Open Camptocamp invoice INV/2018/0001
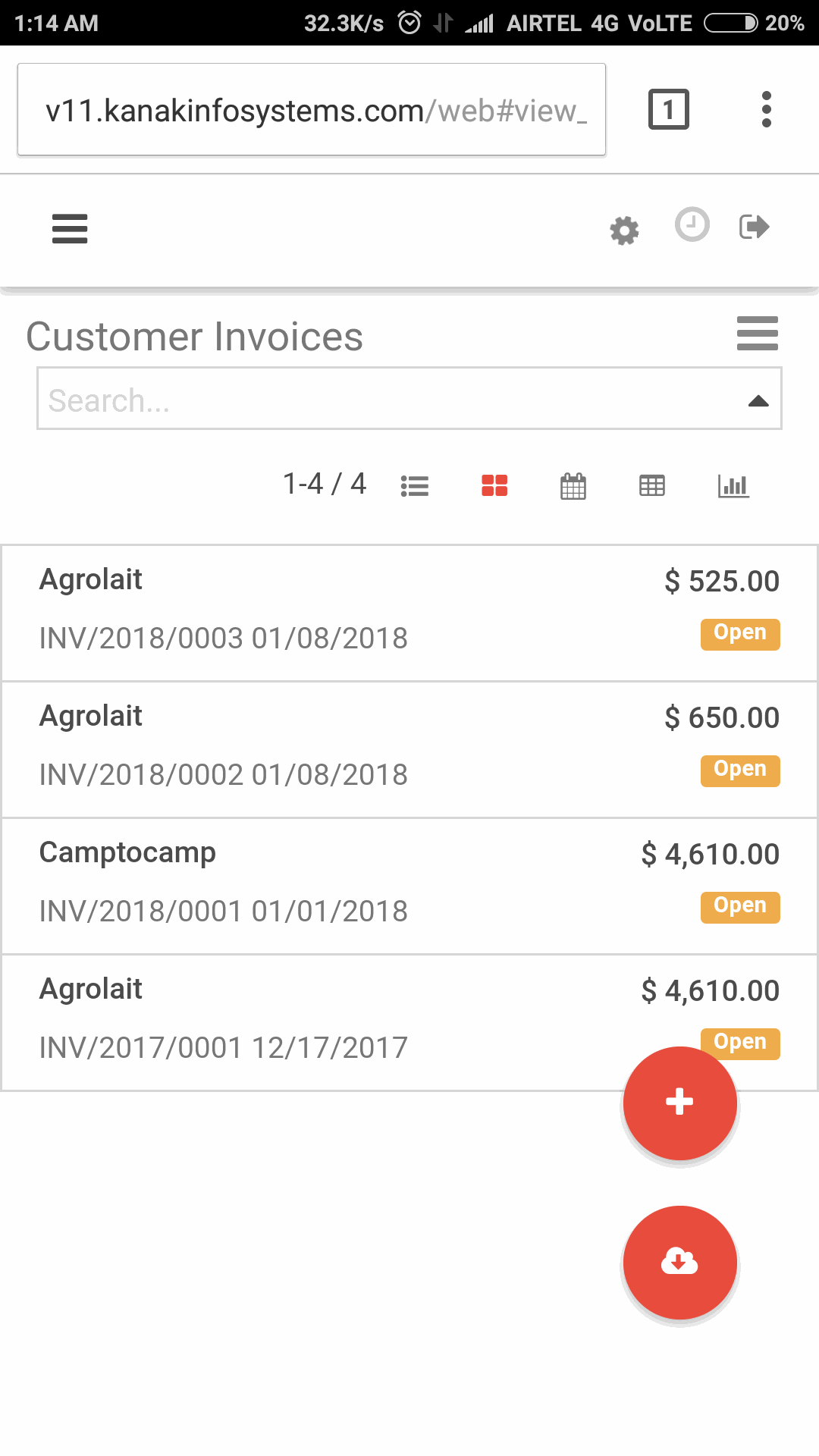This screenshot has height=1456, width=819. coord(409,886)
